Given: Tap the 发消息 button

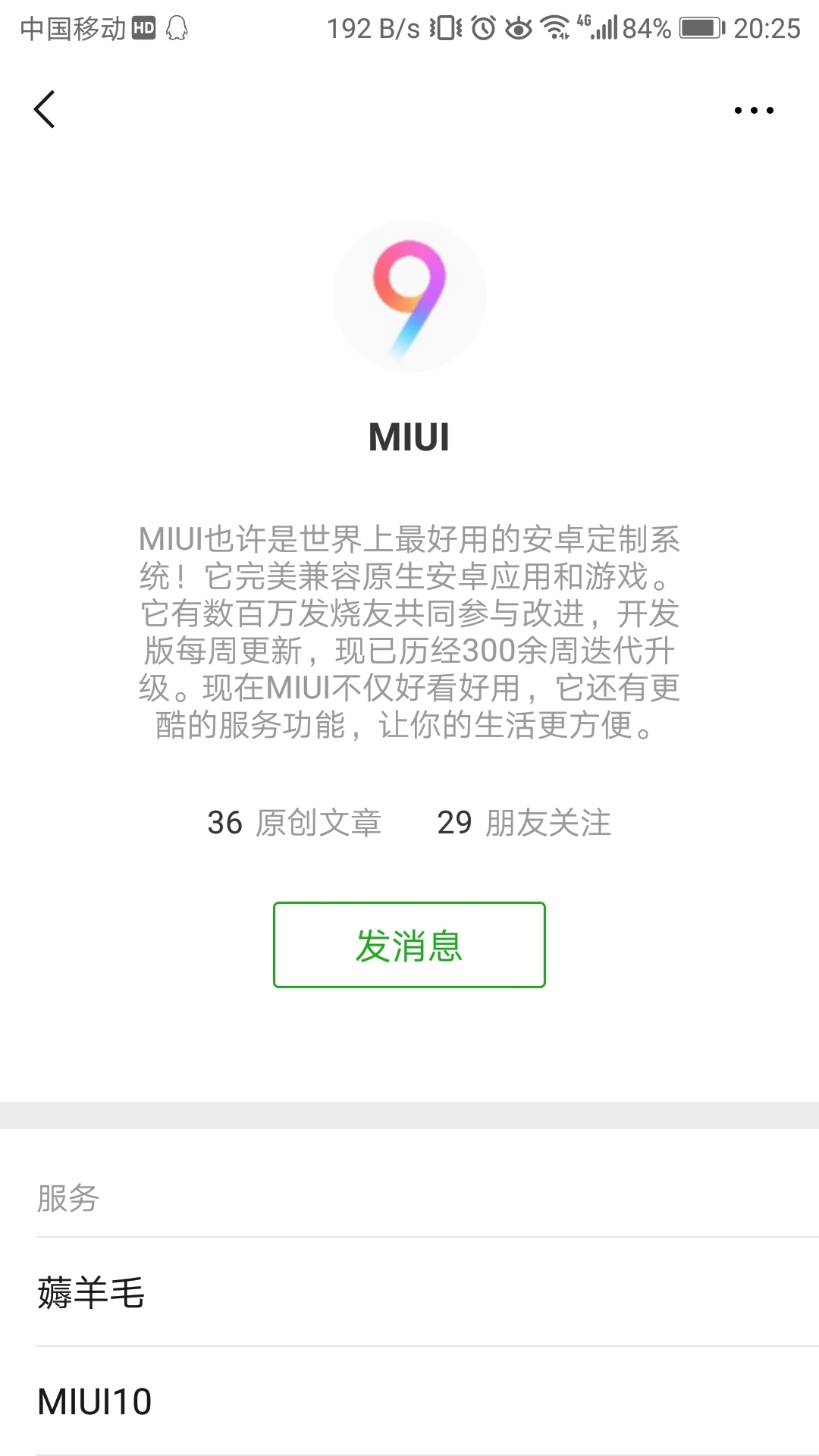Looking at the screenshot, I should (x=409, y=945).
